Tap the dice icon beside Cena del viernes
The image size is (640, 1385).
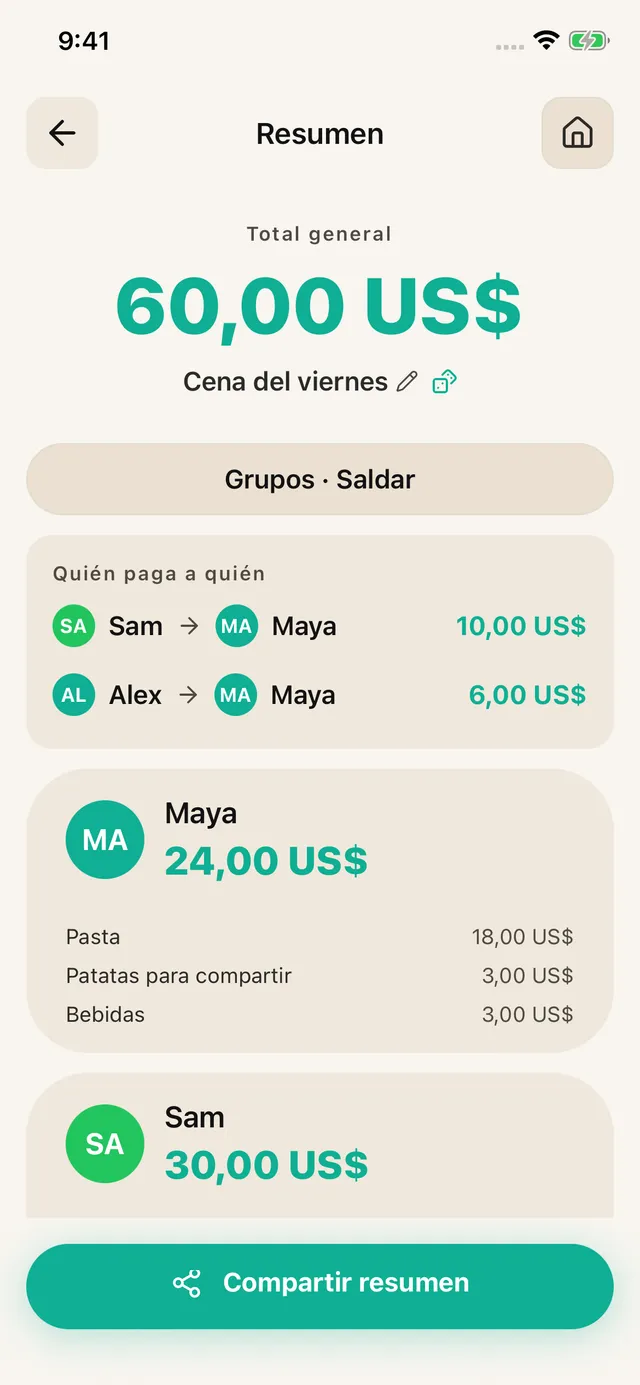pyautogui.click(x=444, y=382)
